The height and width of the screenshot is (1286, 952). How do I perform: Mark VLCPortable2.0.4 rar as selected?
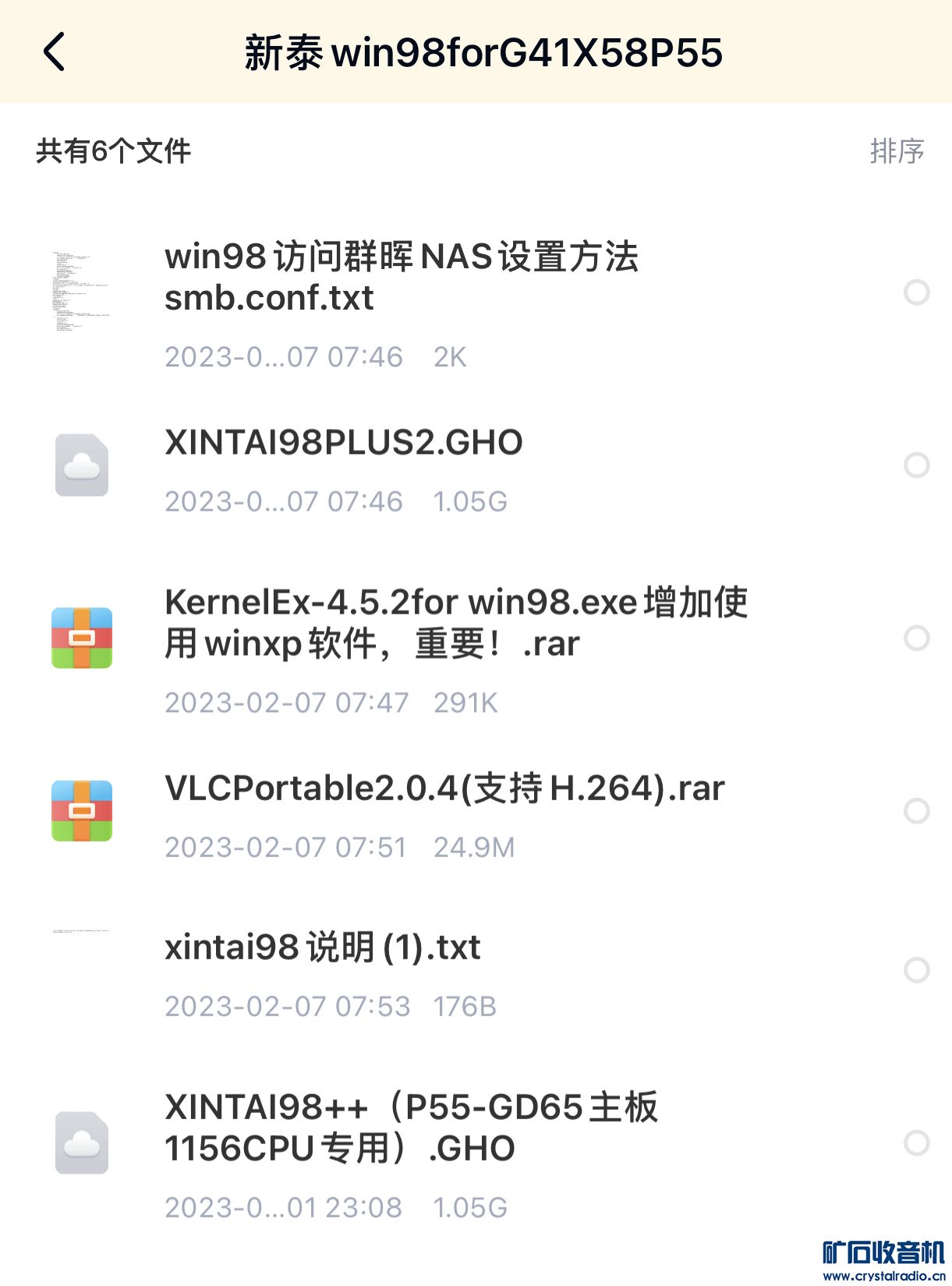coord(916,811)
